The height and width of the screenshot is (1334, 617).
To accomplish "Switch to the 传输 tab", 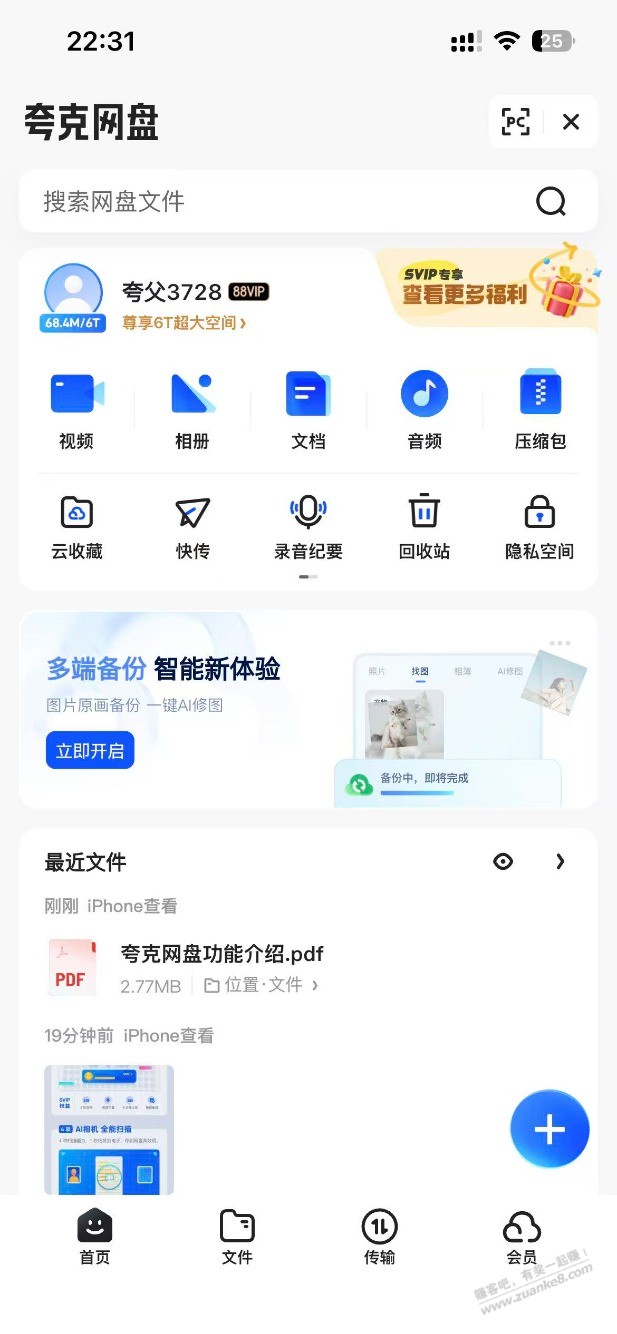I will [x=379, y=1238].
